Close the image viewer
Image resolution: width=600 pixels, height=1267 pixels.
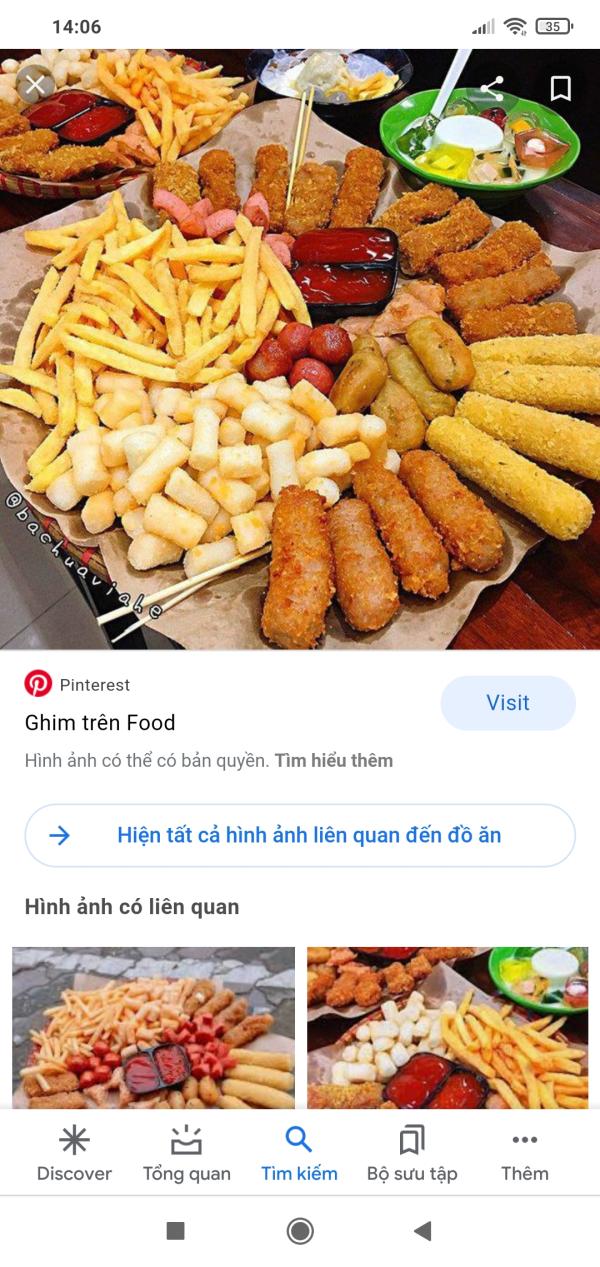coord(35,86)
